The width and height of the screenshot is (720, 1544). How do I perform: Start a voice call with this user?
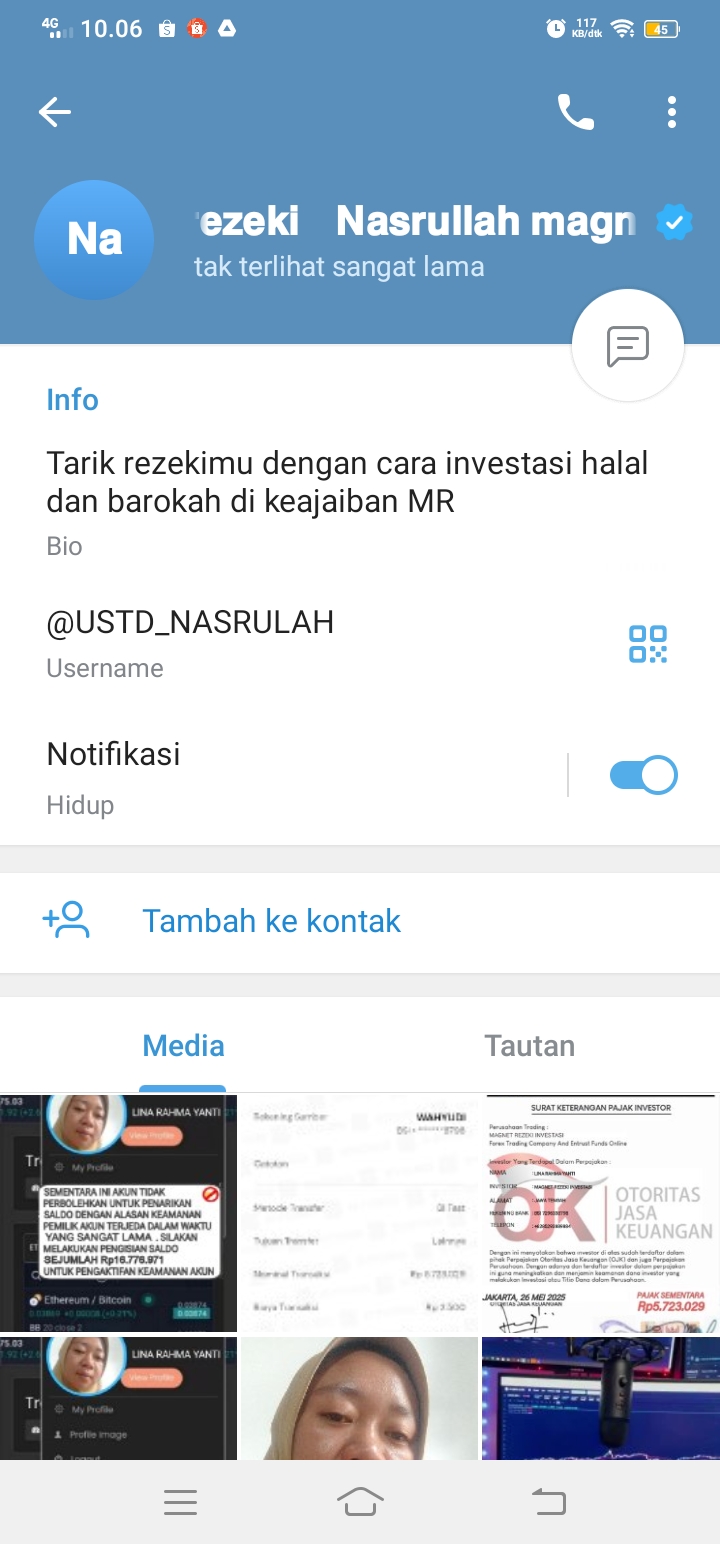click(x=575, y=112)
